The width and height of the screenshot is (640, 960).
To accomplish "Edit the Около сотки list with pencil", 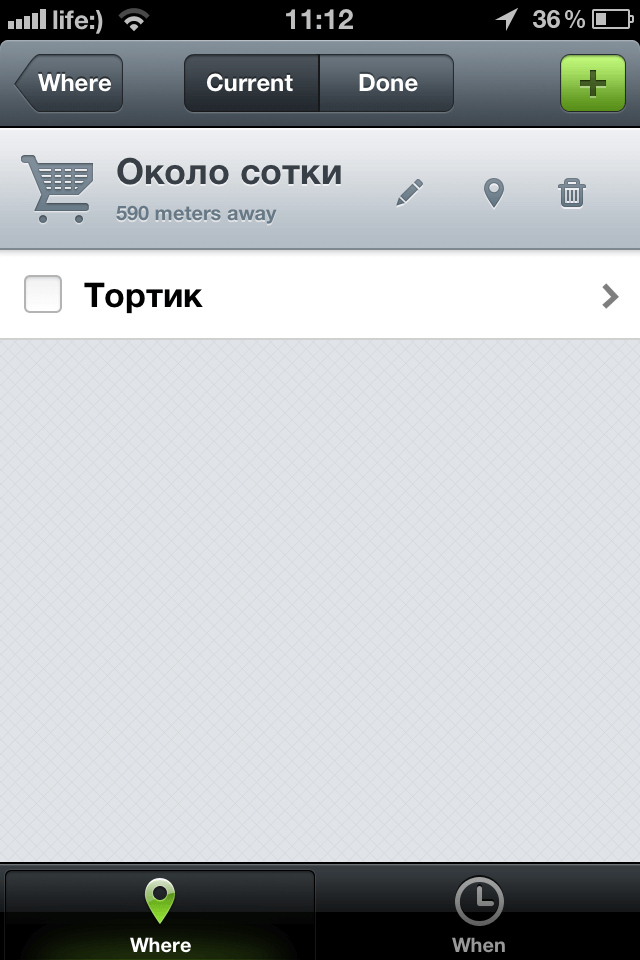I will 409,192.
